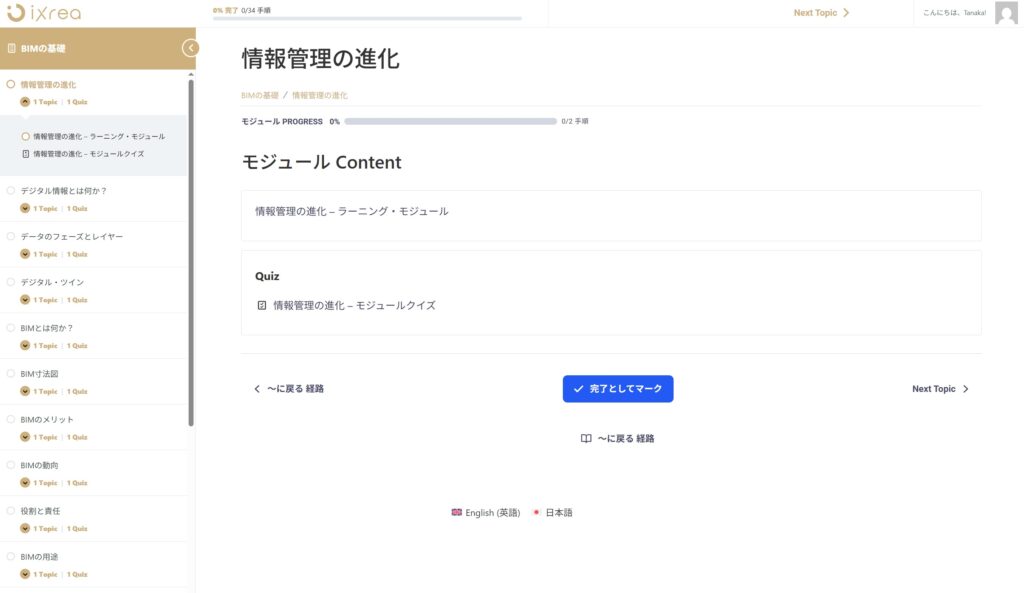Go to Next Topic at the bottom
Viewport: 1024px width, 593px height.
click(940, 389)
